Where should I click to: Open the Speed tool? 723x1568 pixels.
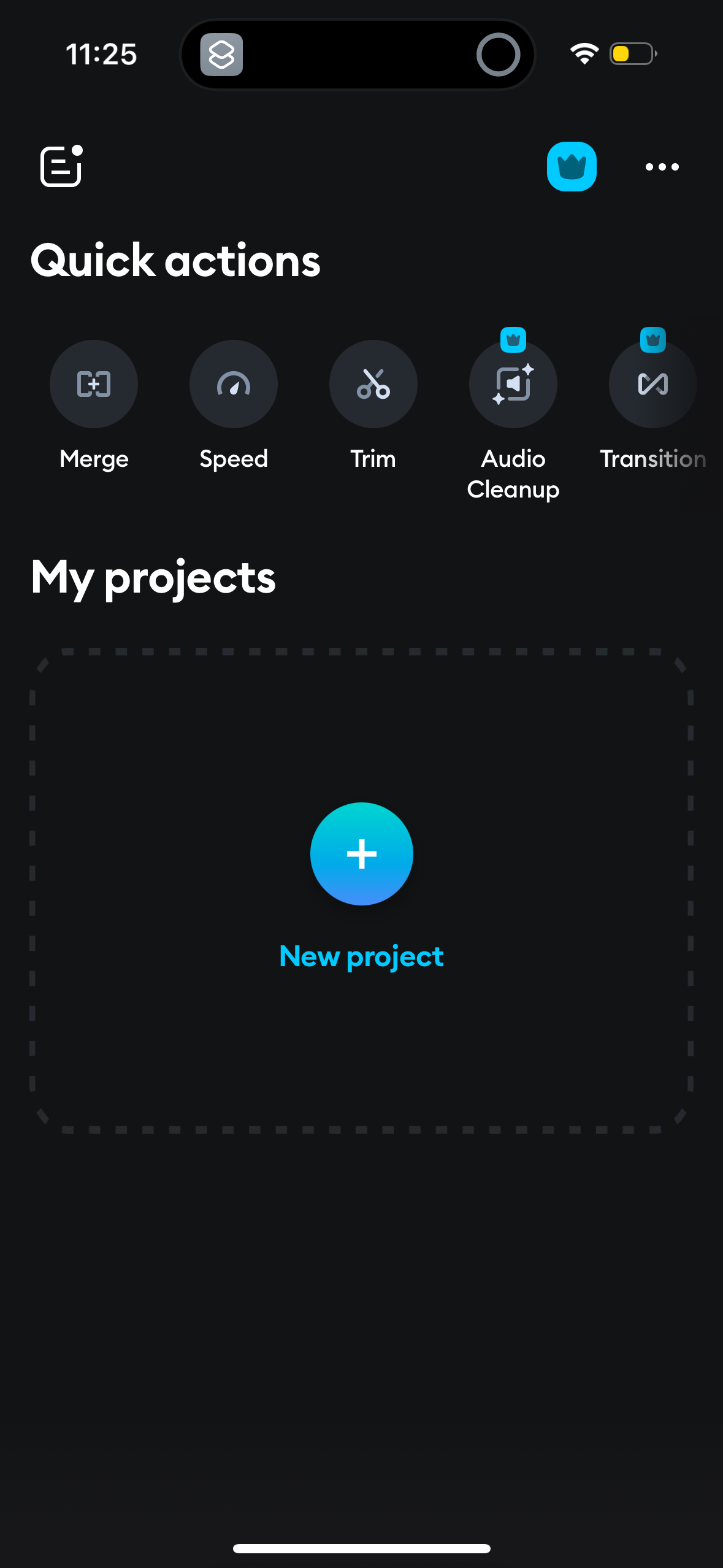[x=234, y=384]
